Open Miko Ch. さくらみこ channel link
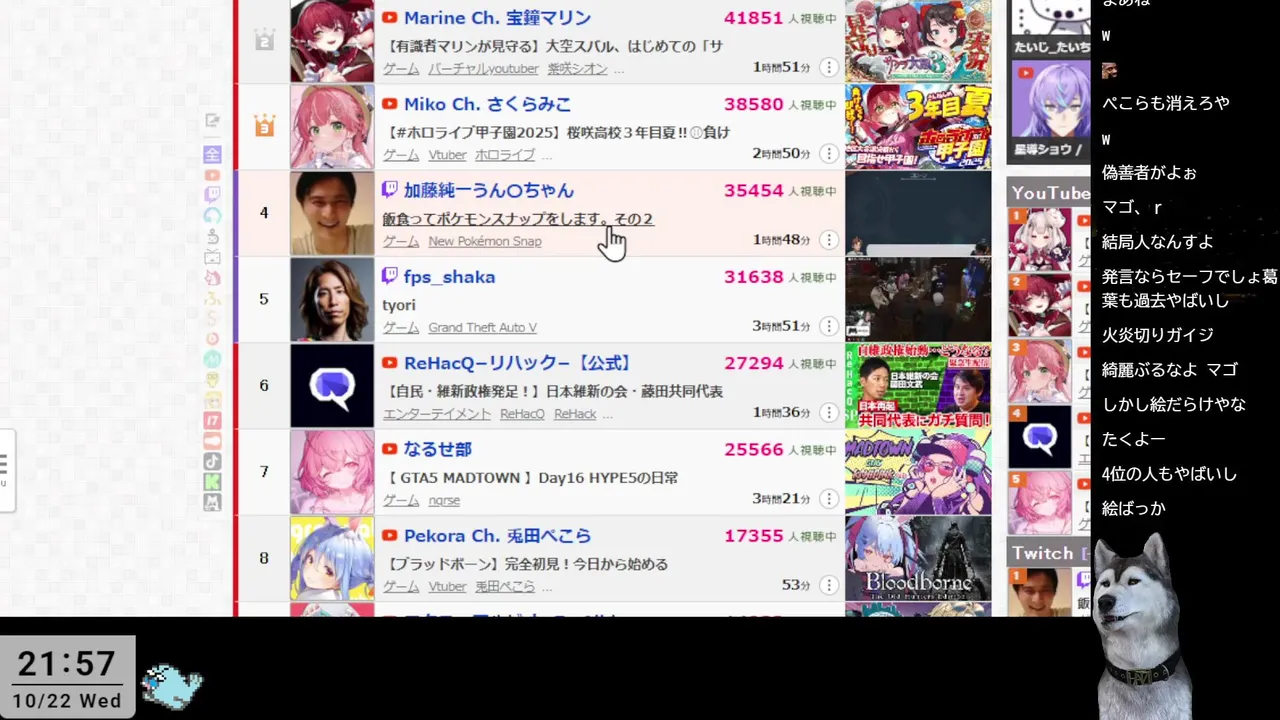This screenshot has width=1280, height=720. coord(487,104)
